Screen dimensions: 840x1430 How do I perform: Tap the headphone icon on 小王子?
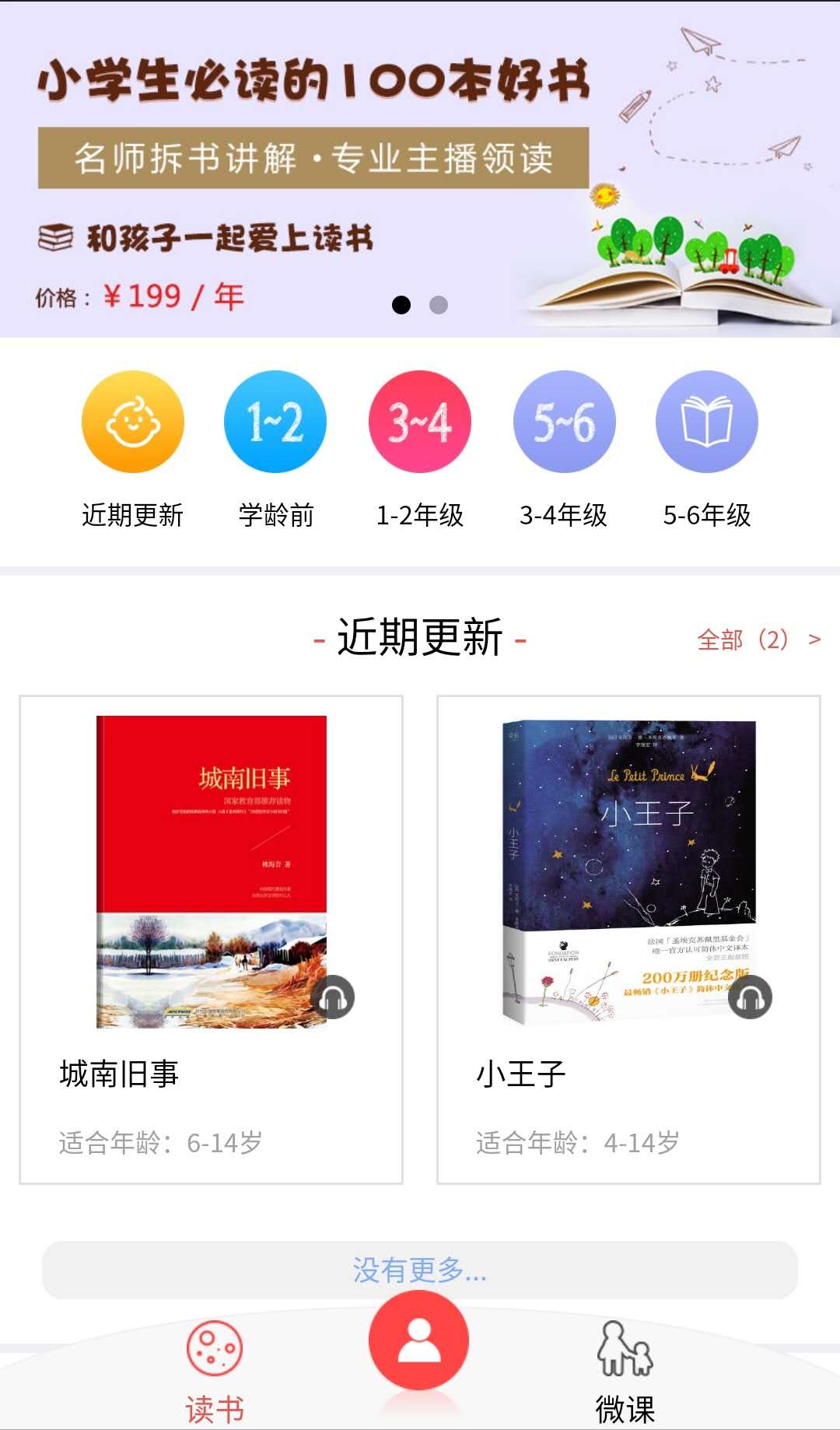click(751, 997)
